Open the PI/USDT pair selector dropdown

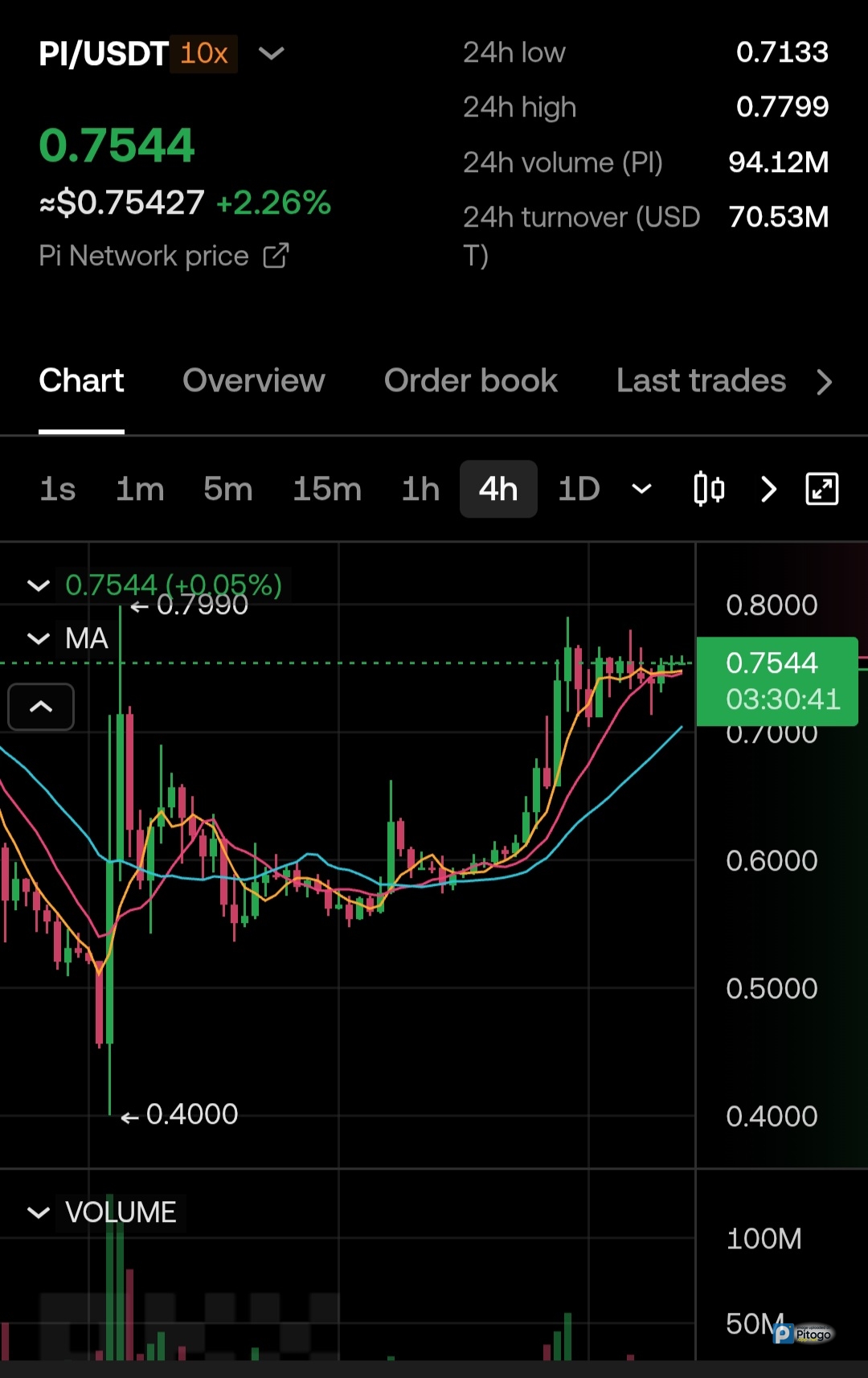click(x=271, y=54)
